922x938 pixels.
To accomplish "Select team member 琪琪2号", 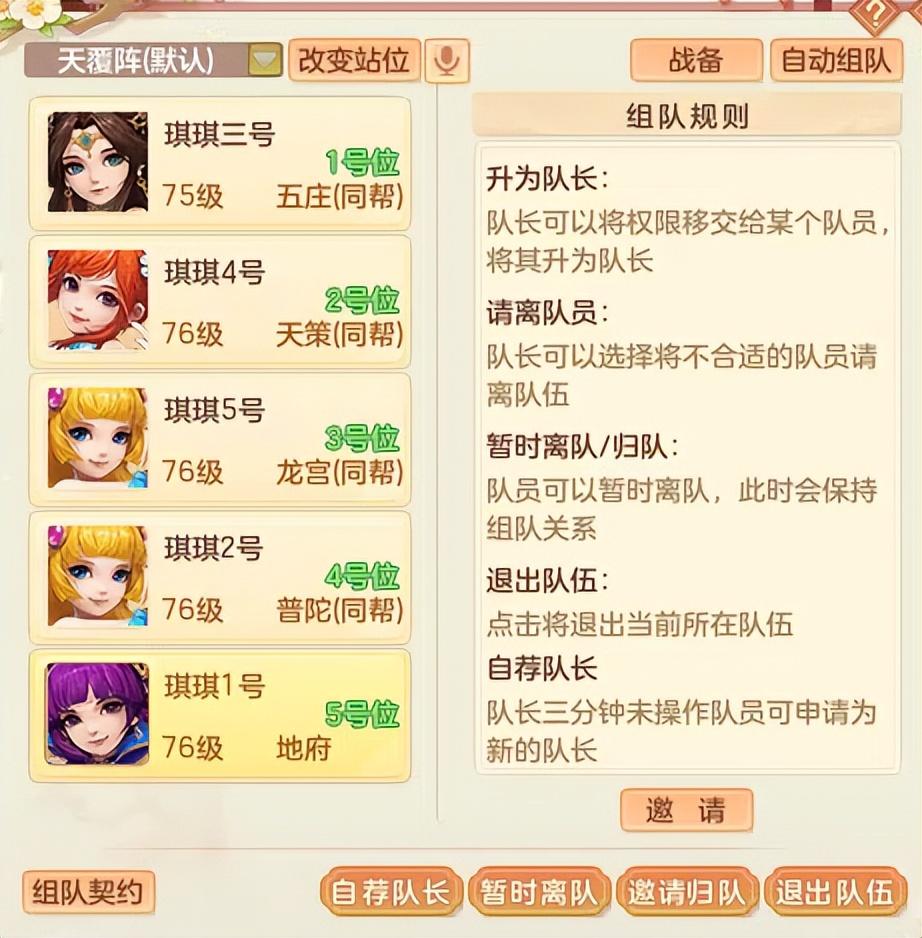I will 220,577.
